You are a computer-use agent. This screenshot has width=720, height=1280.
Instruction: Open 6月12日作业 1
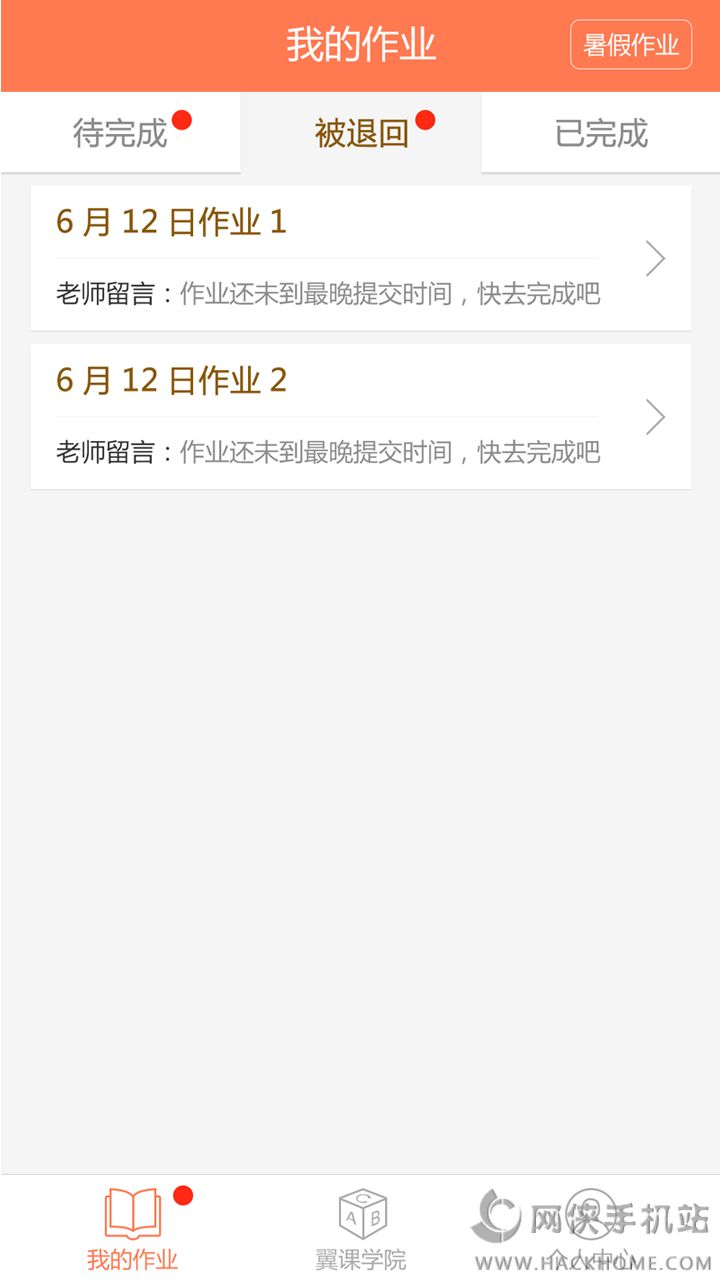pyautogui.click(x=360, y=258)
